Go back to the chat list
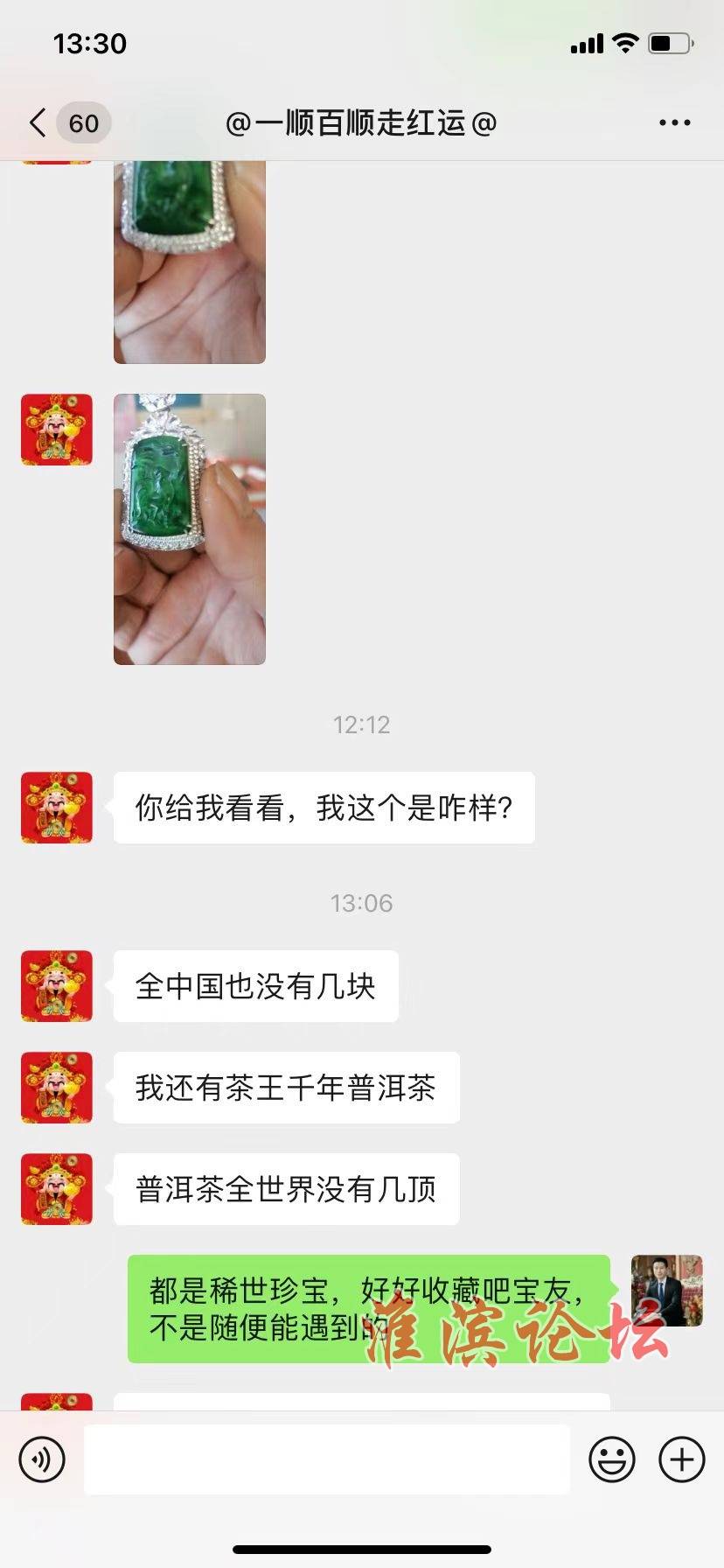The width and height of the screenshot is (724, 1568). point(38,123)
